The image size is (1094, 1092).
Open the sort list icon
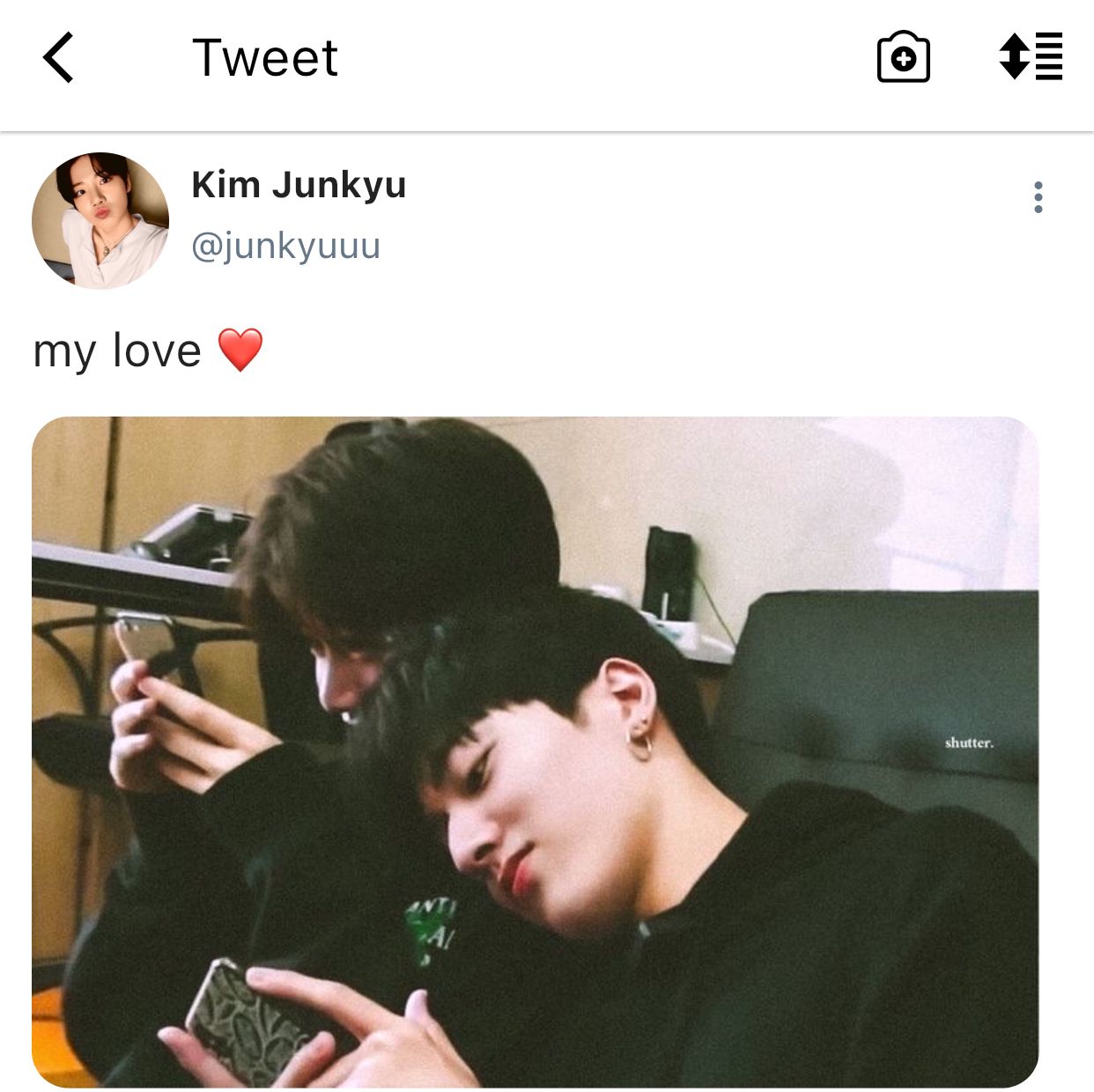click(x=1031, y=56)
